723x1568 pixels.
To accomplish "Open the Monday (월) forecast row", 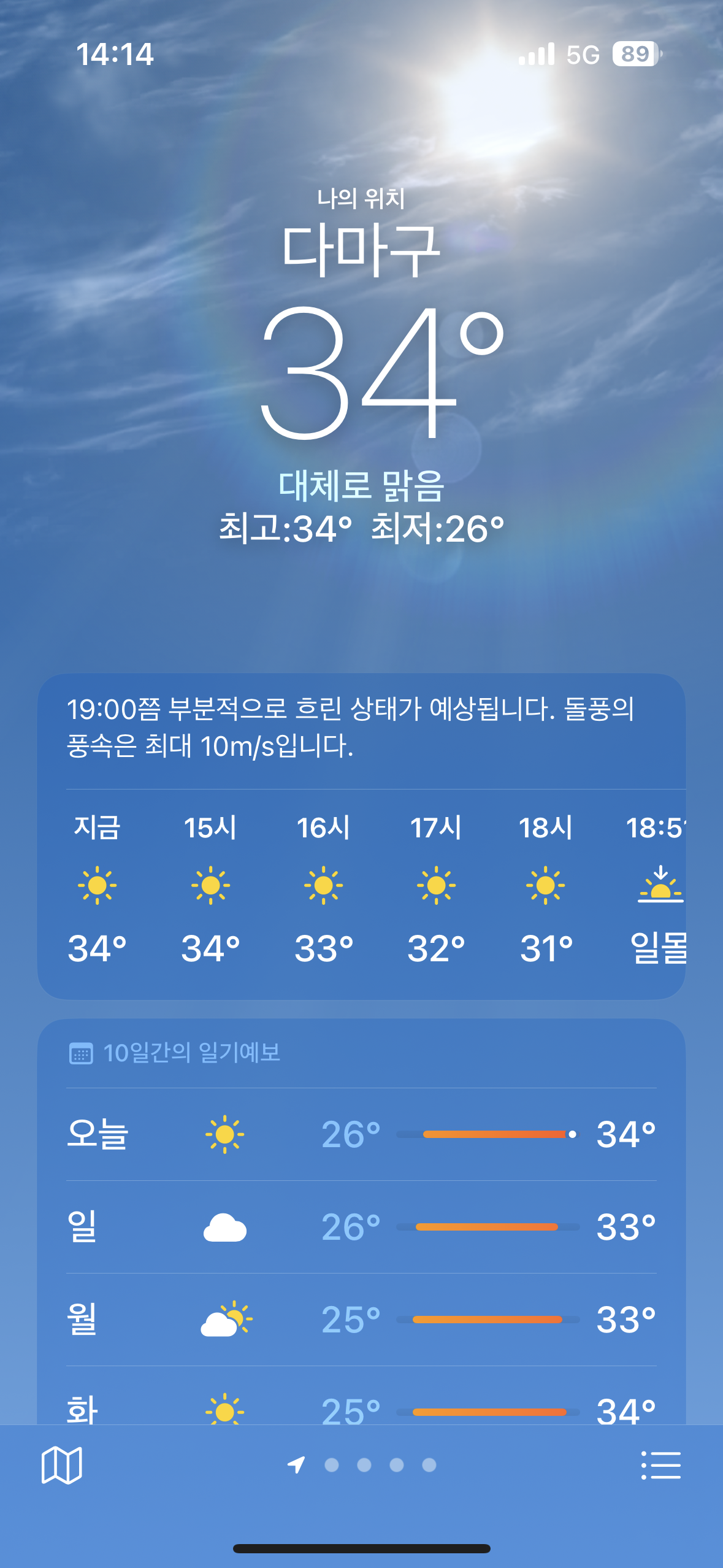I will click(361, 1320).
